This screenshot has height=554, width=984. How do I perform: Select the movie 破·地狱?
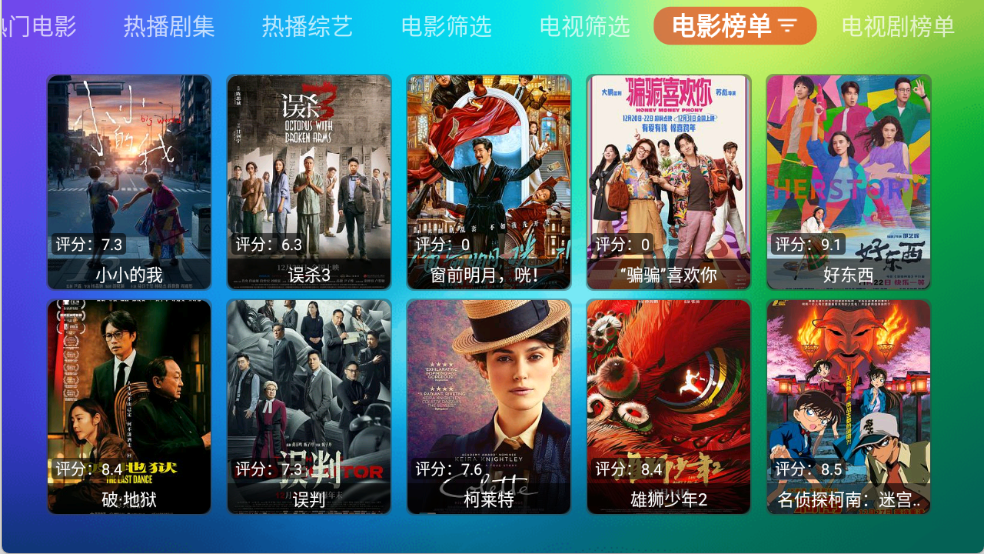tap(129, 407)
